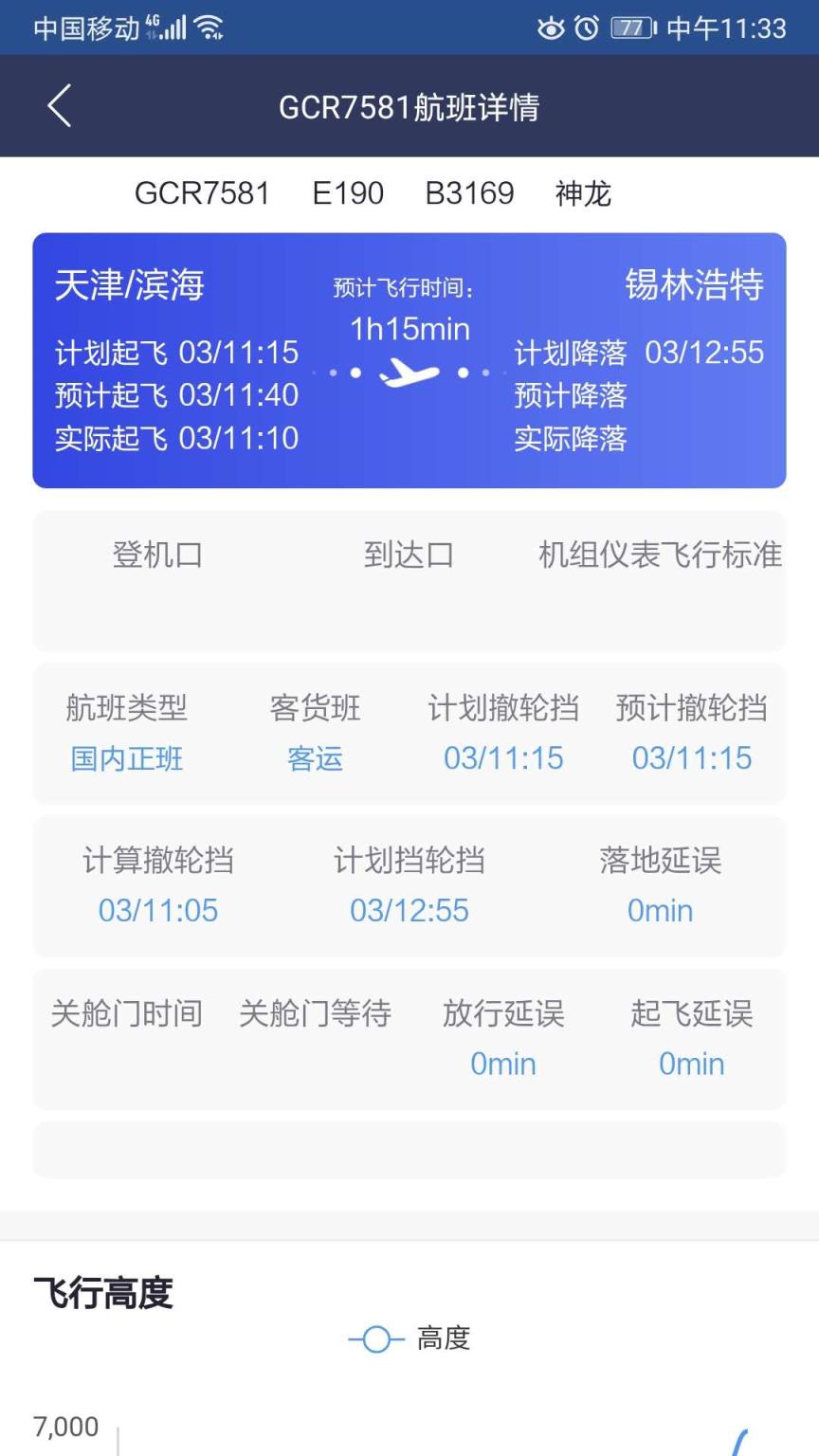The width and height of the screenshot is (819, 1456).
Task: Open the 登机口 boarding gate field
Action: click(x=157, y=555)
